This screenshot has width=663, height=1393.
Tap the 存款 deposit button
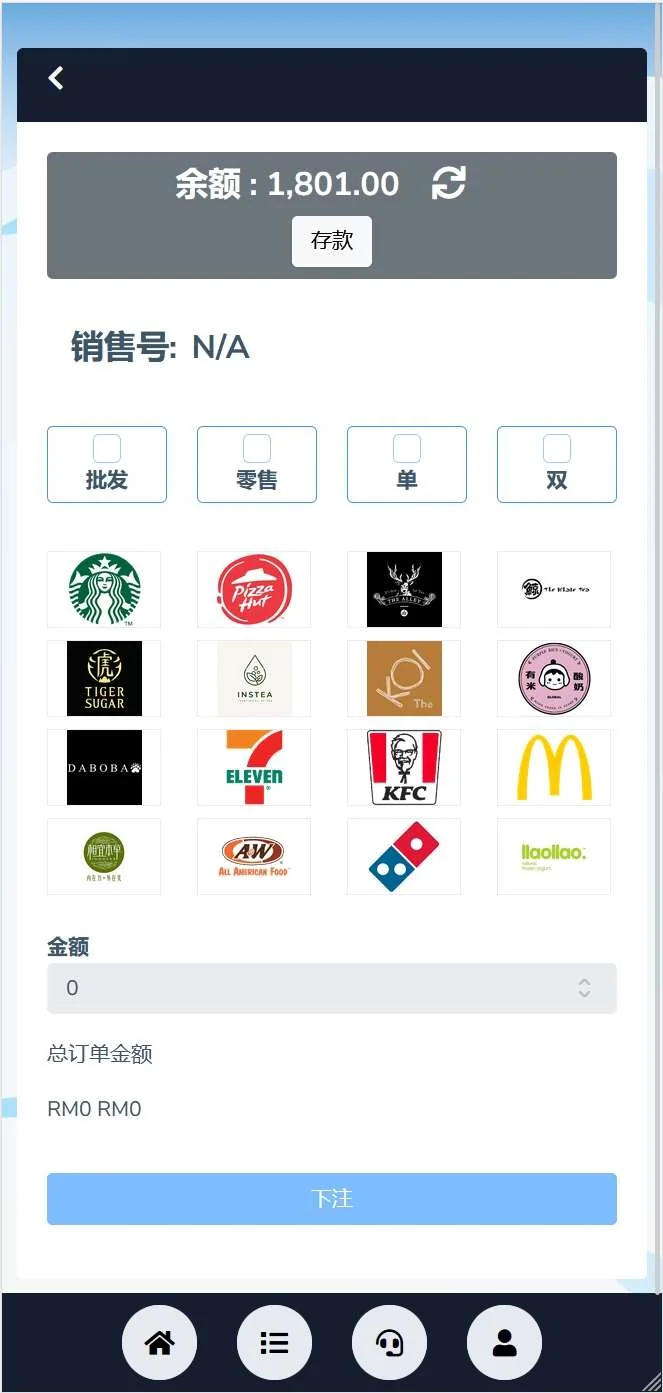click(331, 241)
